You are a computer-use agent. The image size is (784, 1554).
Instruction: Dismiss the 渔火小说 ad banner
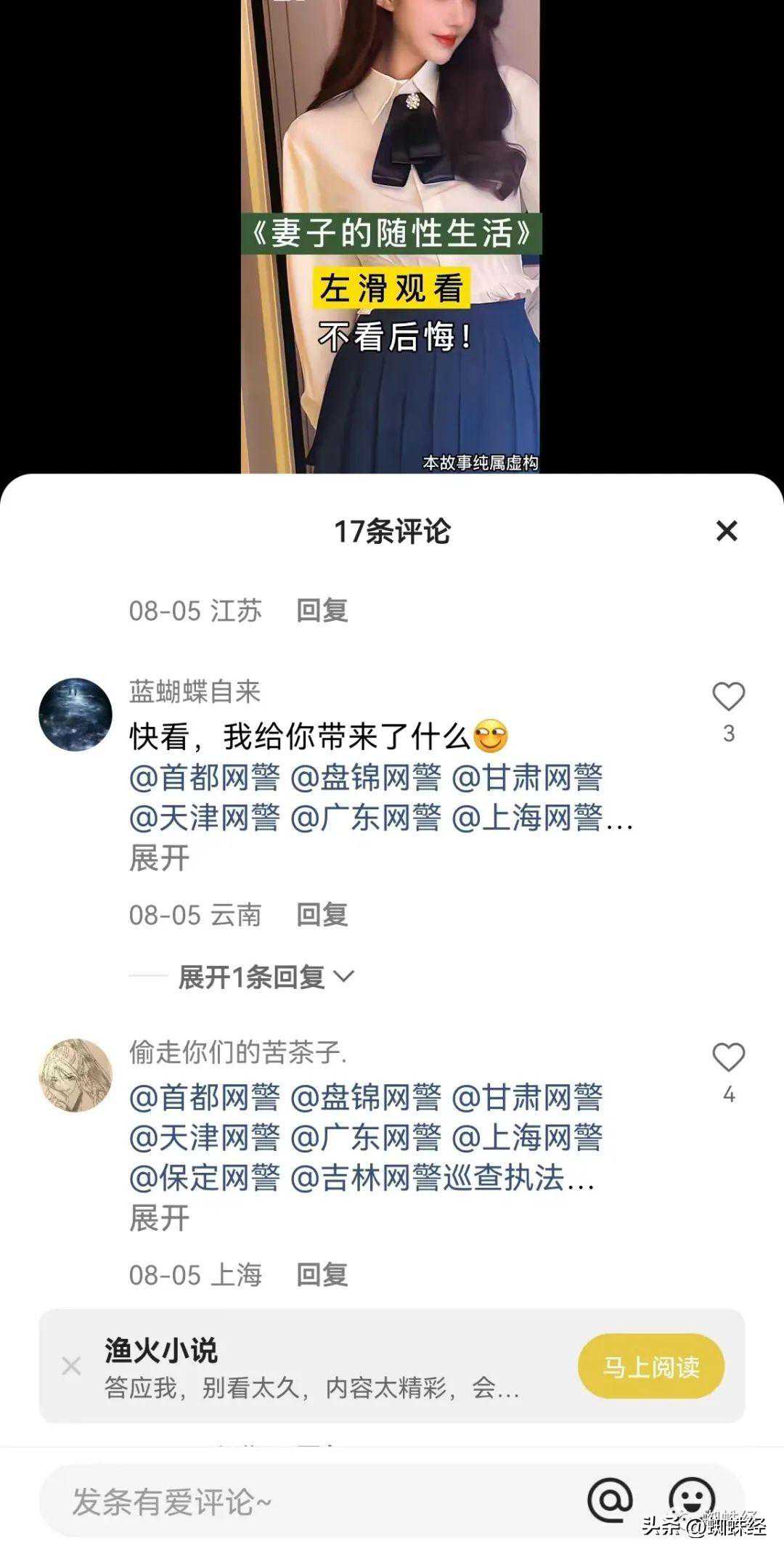[x=71, y=1367]
